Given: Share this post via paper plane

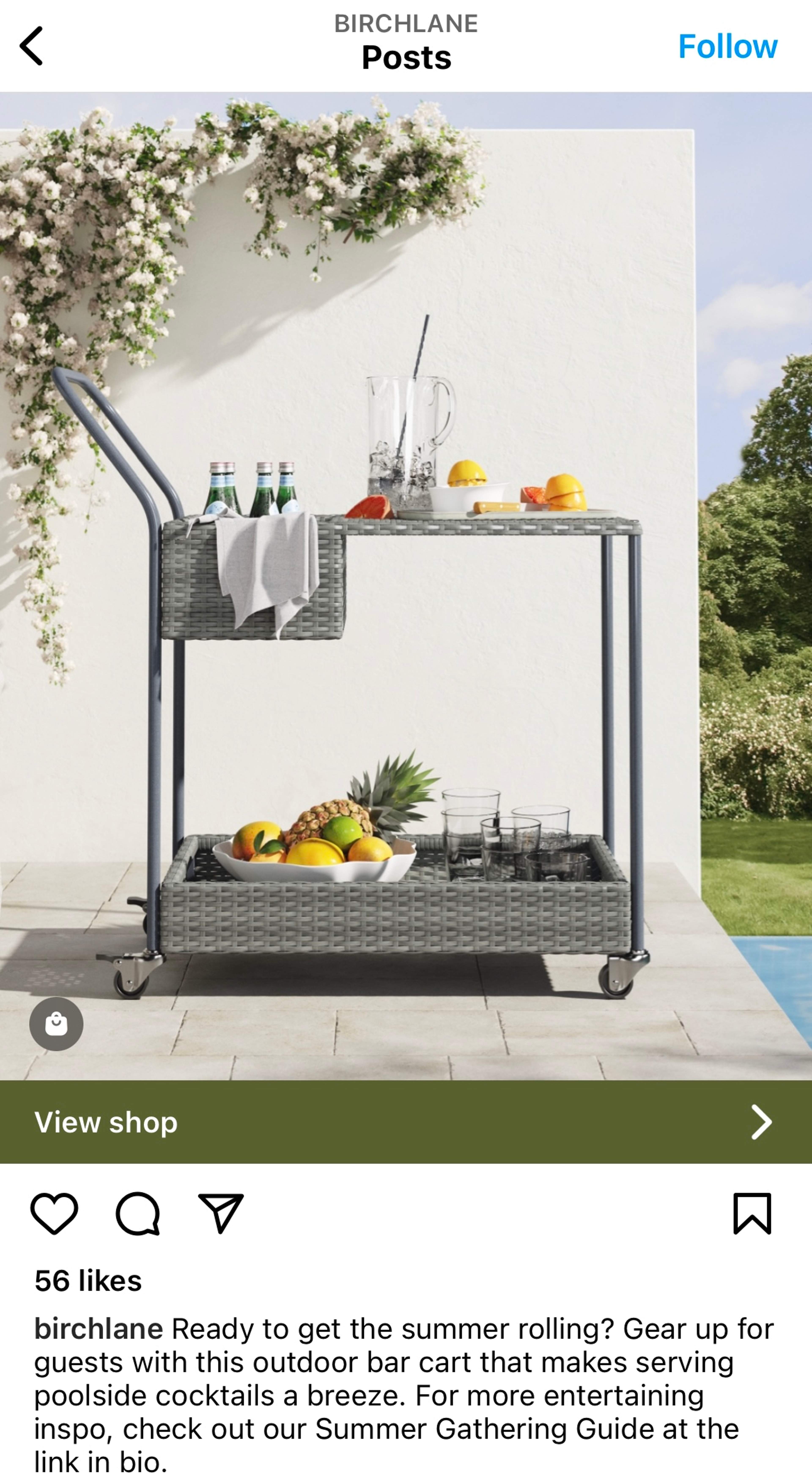Looking at the screenshot, I should (x=221, y=1214).
